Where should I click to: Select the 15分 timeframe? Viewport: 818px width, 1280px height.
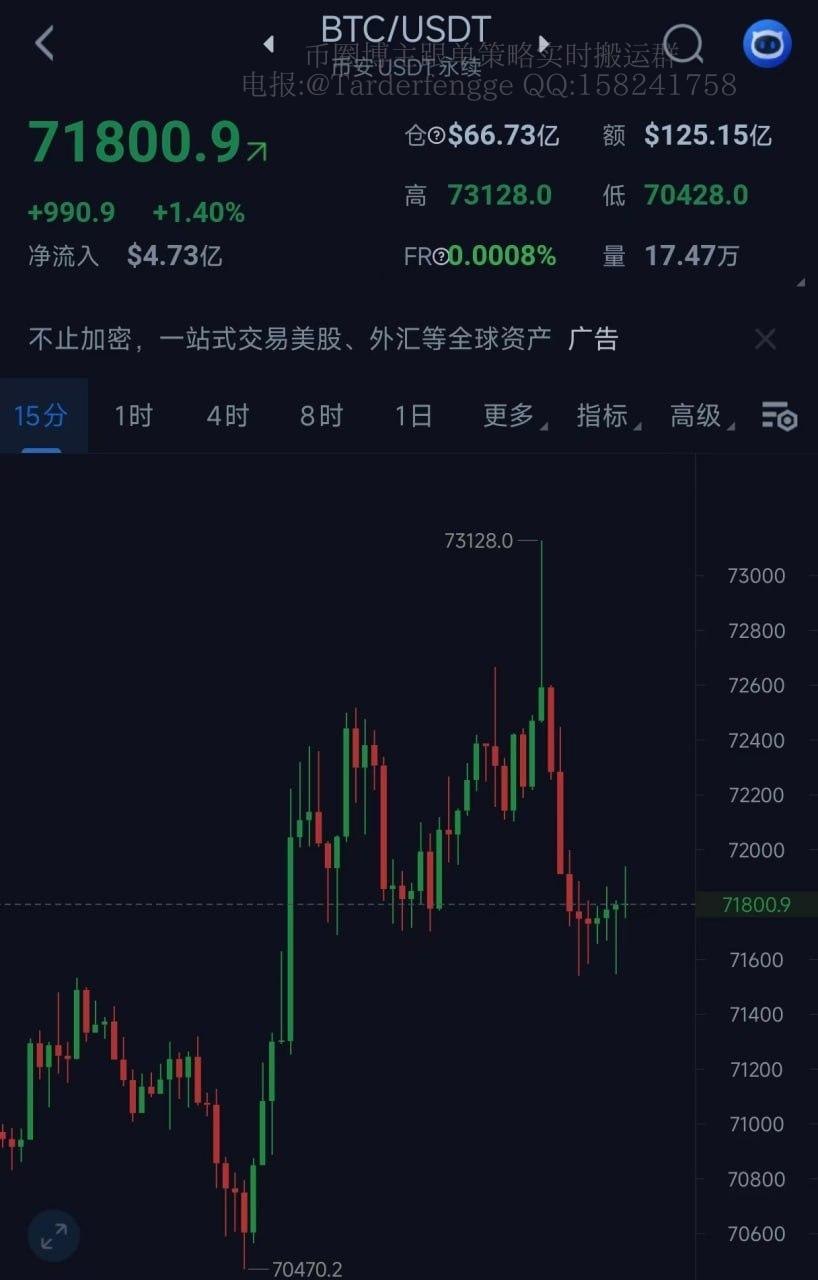[41, 416]
